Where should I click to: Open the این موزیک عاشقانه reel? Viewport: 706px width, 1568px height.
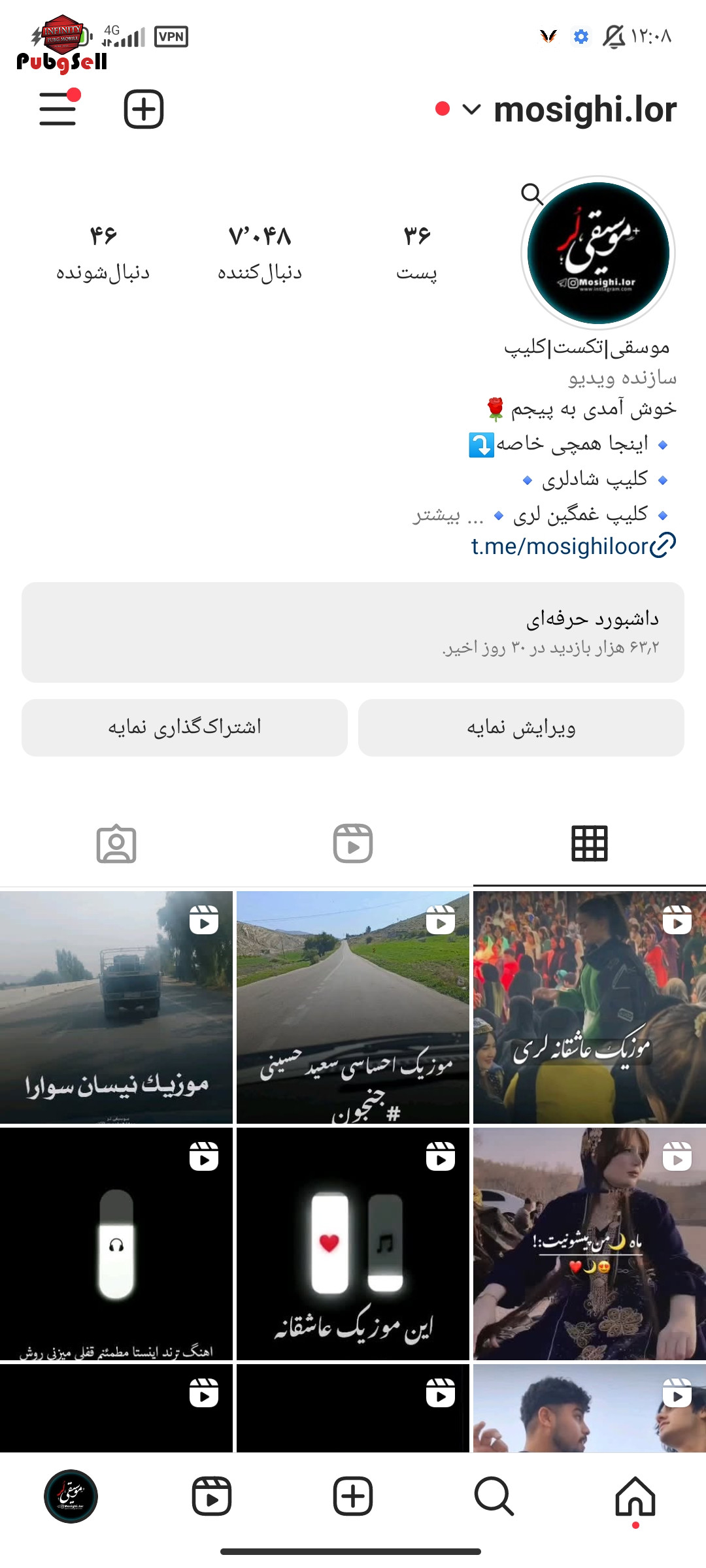coord(353,1244)
